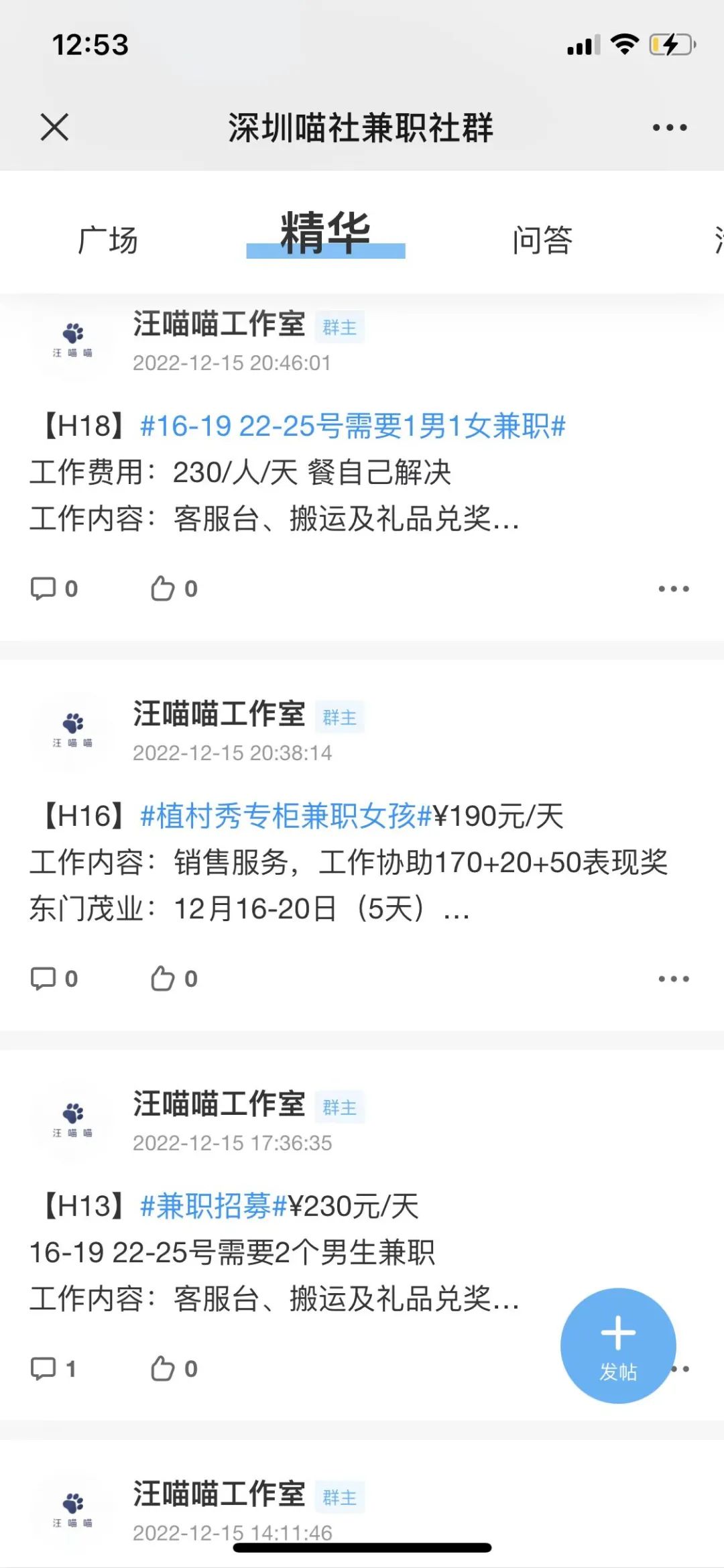724x1568 pixels.
Task: Switch to the 广场 tab
Action: (108, 240)
